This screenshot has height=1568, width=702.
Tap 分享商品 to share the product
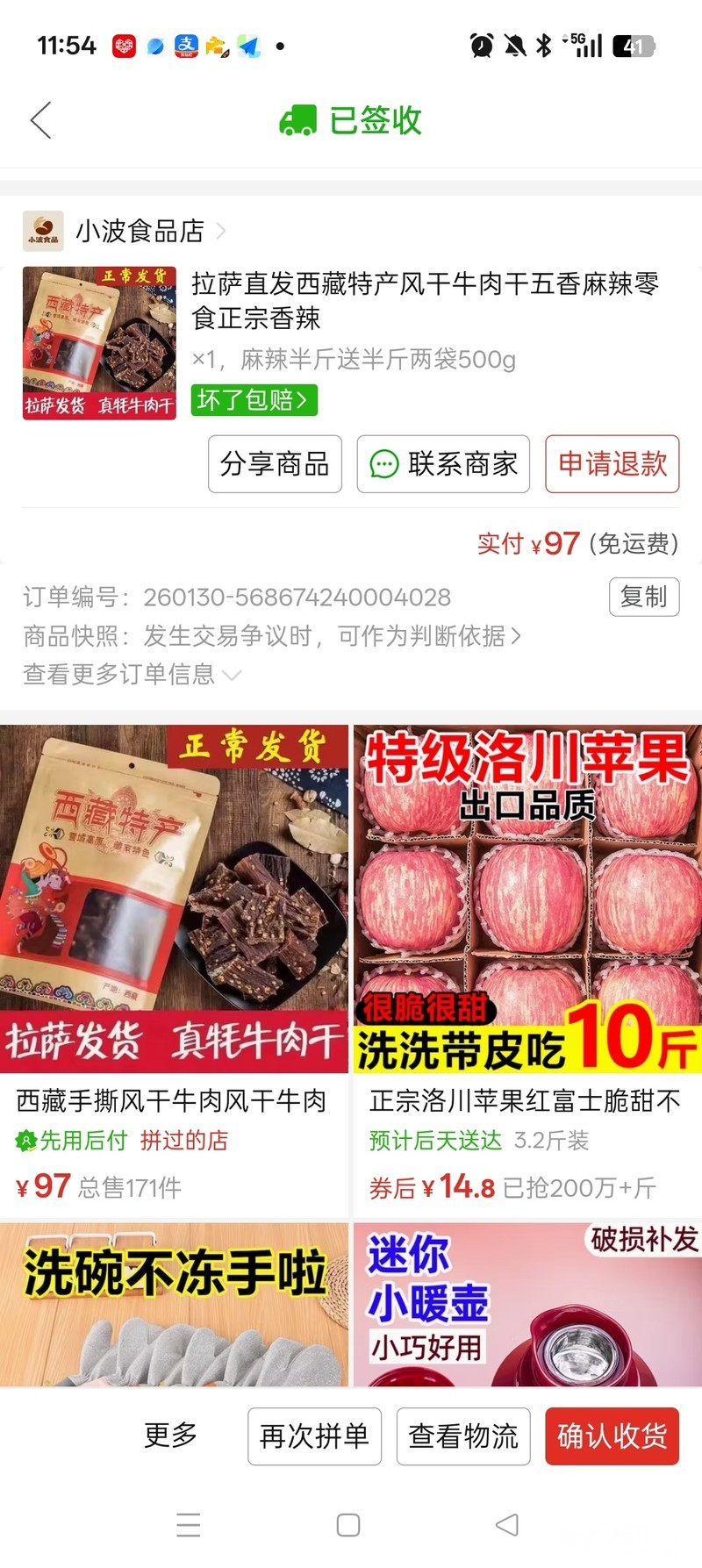click(275, 463)
